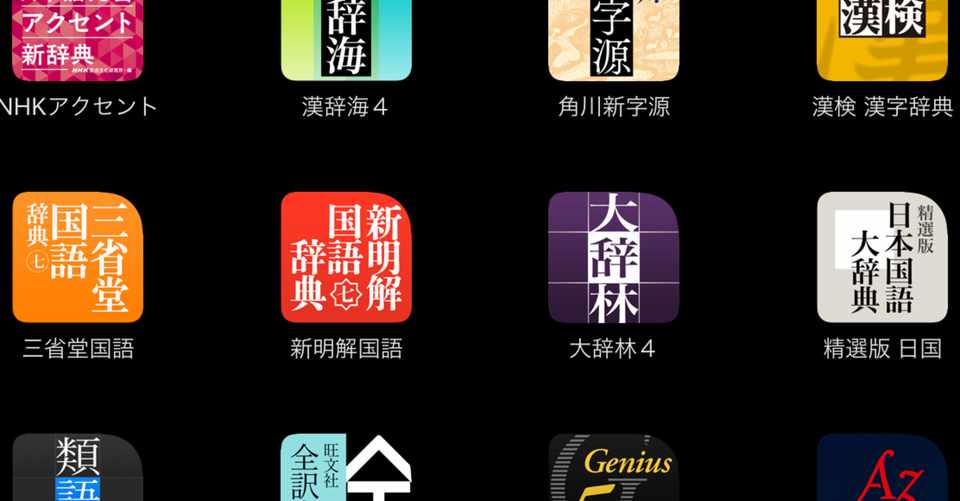Launch the 旺文社 全訳 dictionary app

(346, 468)
